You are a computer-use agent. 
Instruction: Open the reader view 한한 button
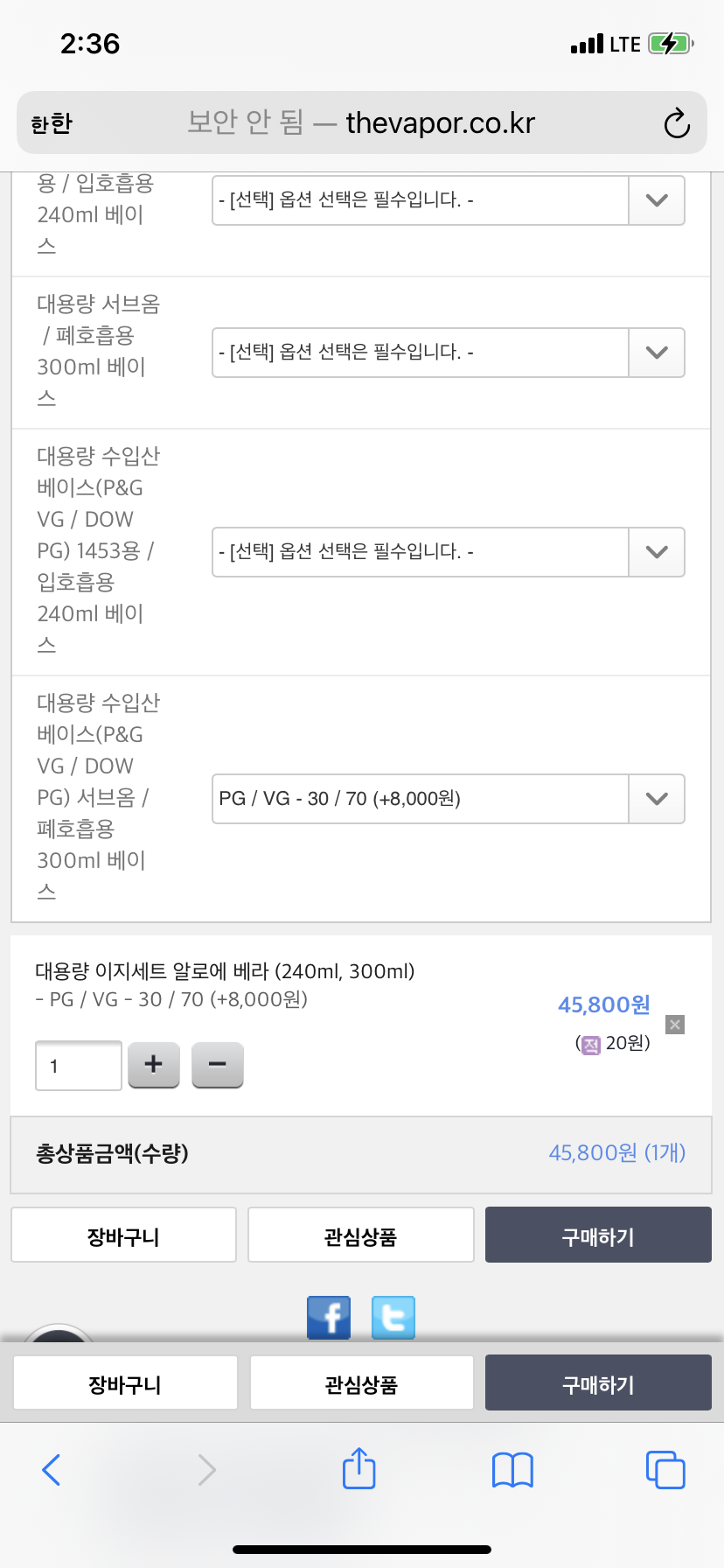(52, 123)
